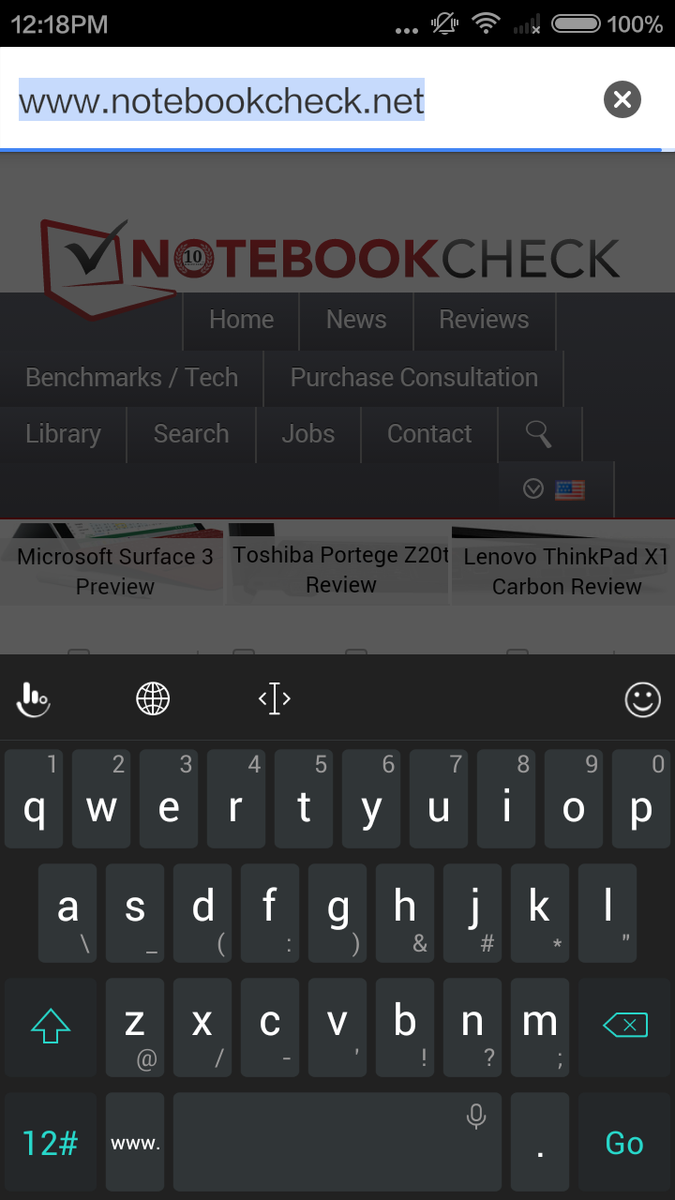Insert the www. shortcut key
Viewport: 675px width, 1200px height.
click(135, 1143)
